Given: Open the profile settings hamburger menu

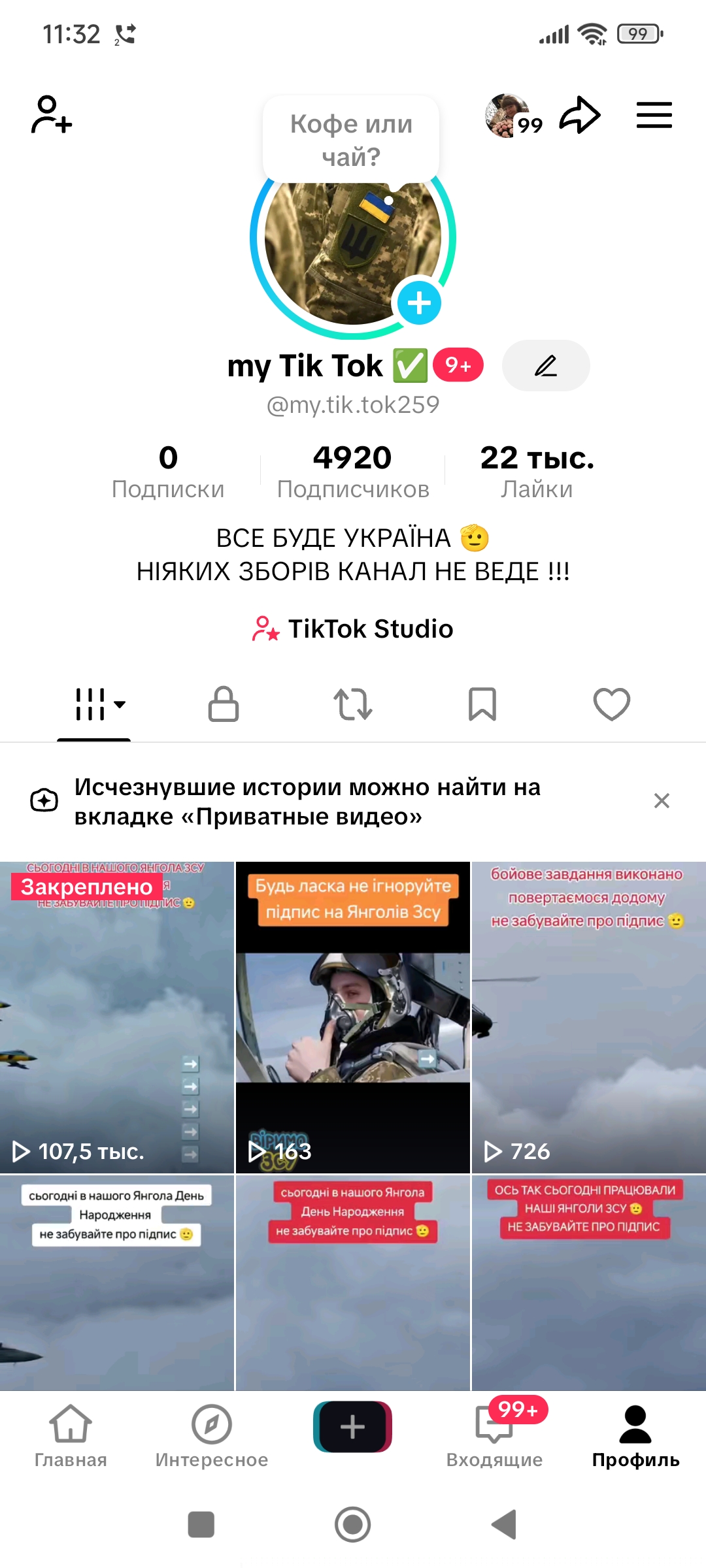Looking at the screenshot, I should click(x=653, y=114).
